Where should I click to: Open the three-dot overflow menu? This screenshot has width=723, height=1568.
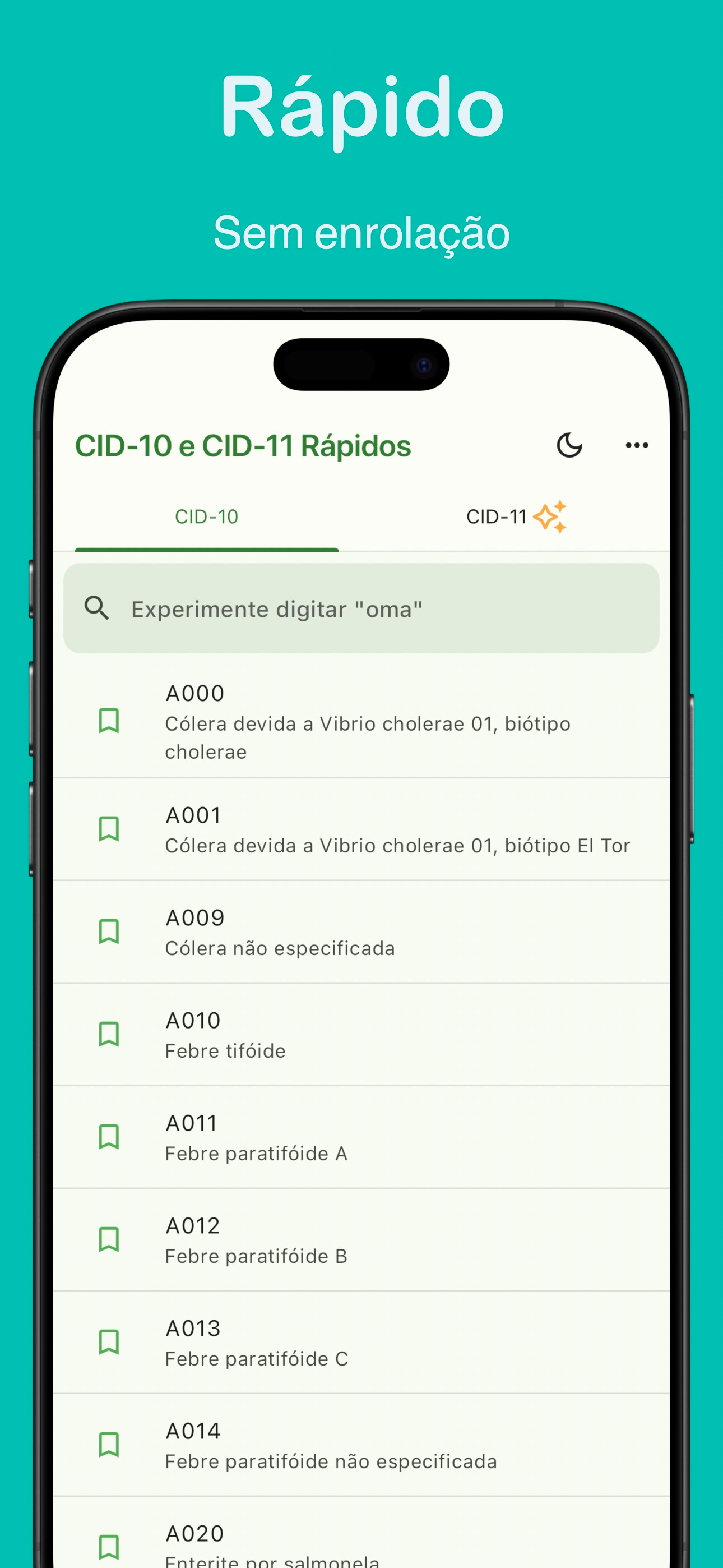(637, 445)
